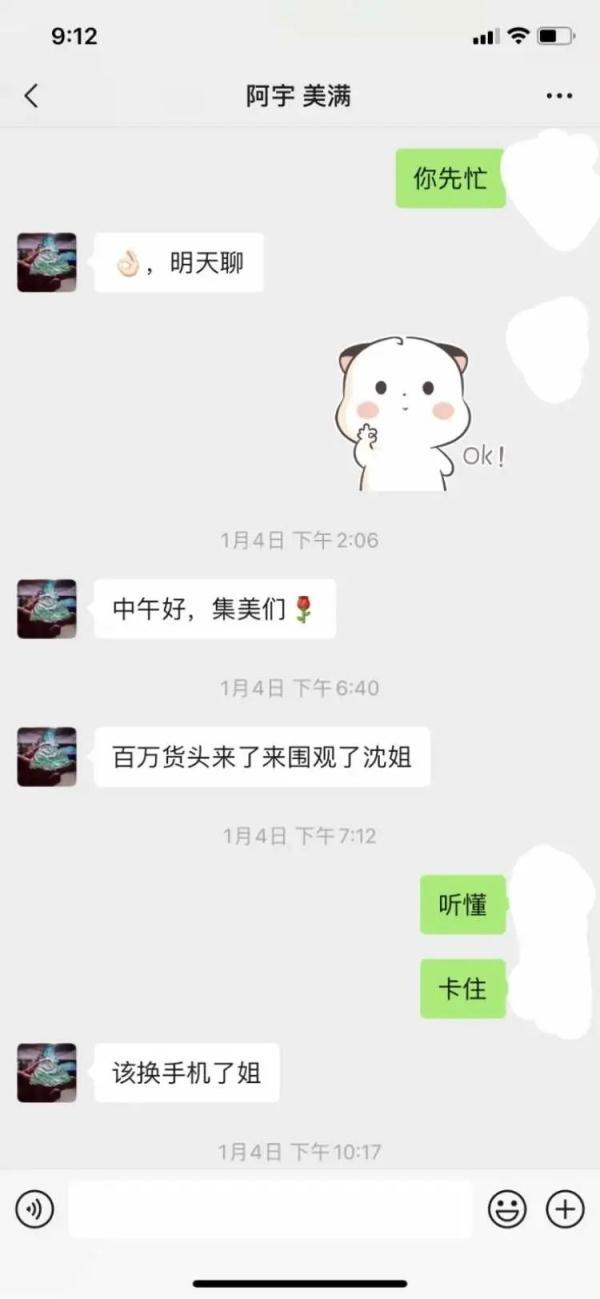Focus the message text field

click(x=270, y=1210)
